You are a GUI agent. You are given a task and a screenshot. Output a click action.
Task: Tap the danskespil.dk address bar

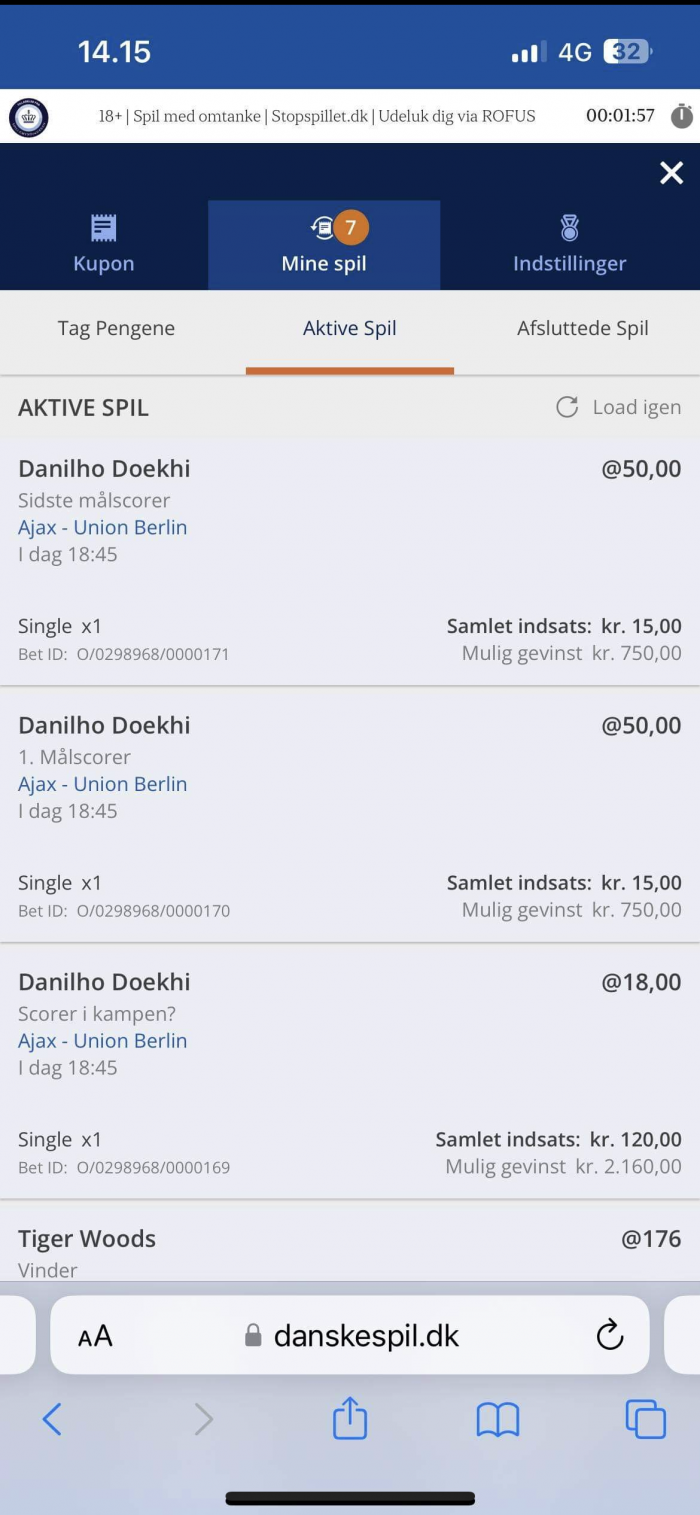[352, 1336]
